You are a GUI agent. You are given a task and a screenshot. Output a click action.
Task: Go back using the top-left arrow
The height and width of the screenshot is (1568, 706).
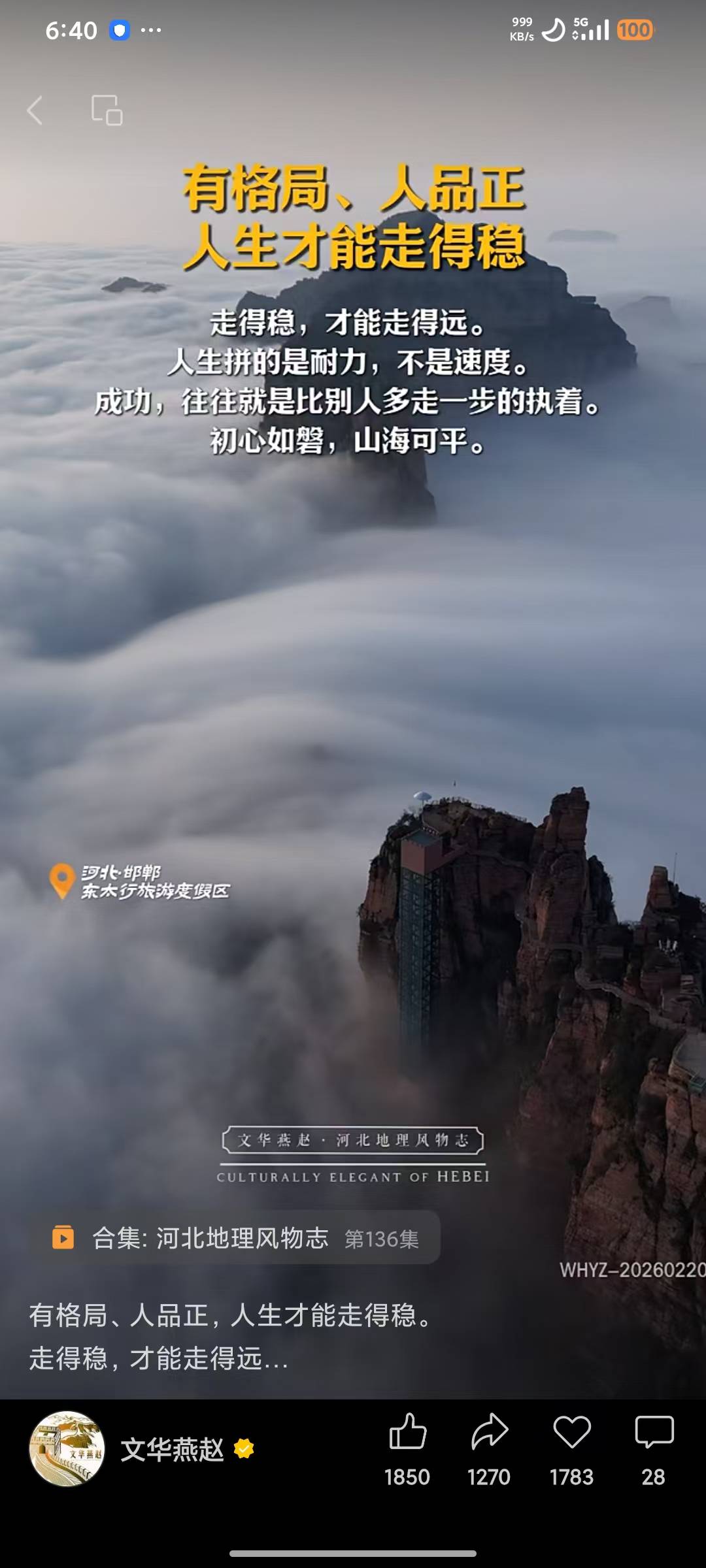(35, 110)
